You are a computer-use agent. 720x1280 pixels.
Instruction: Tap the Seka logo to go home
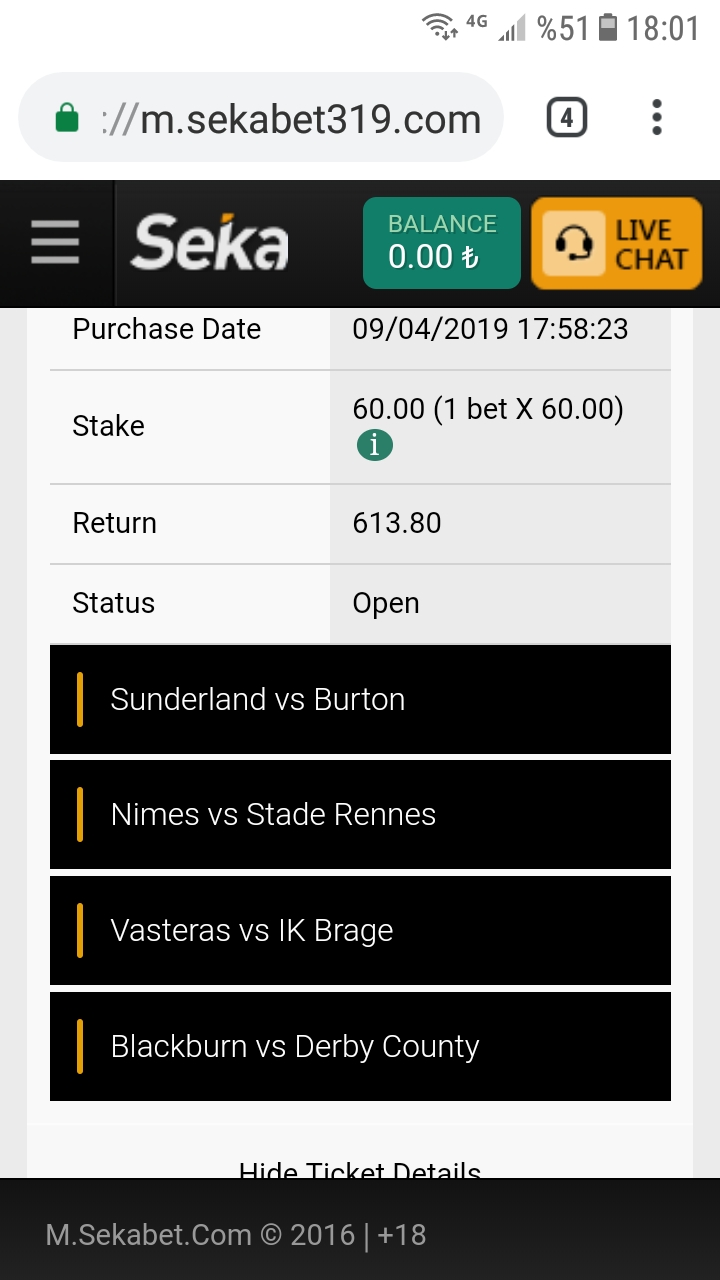click(209, 243)
